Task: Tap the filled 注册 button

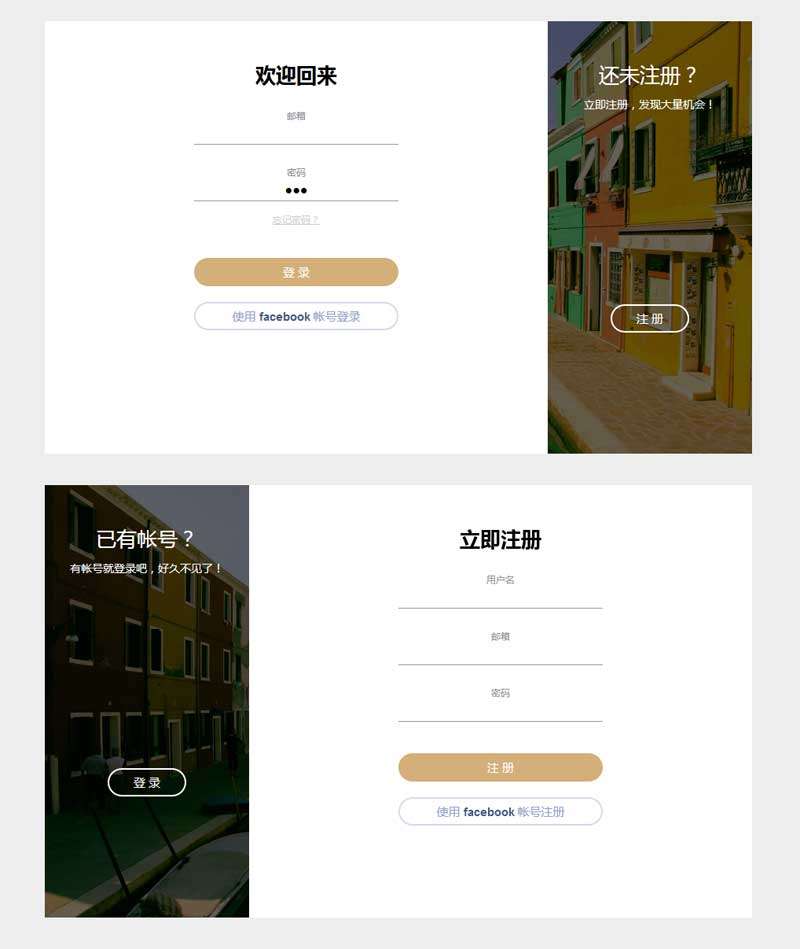Action: [x=500, y=767]
